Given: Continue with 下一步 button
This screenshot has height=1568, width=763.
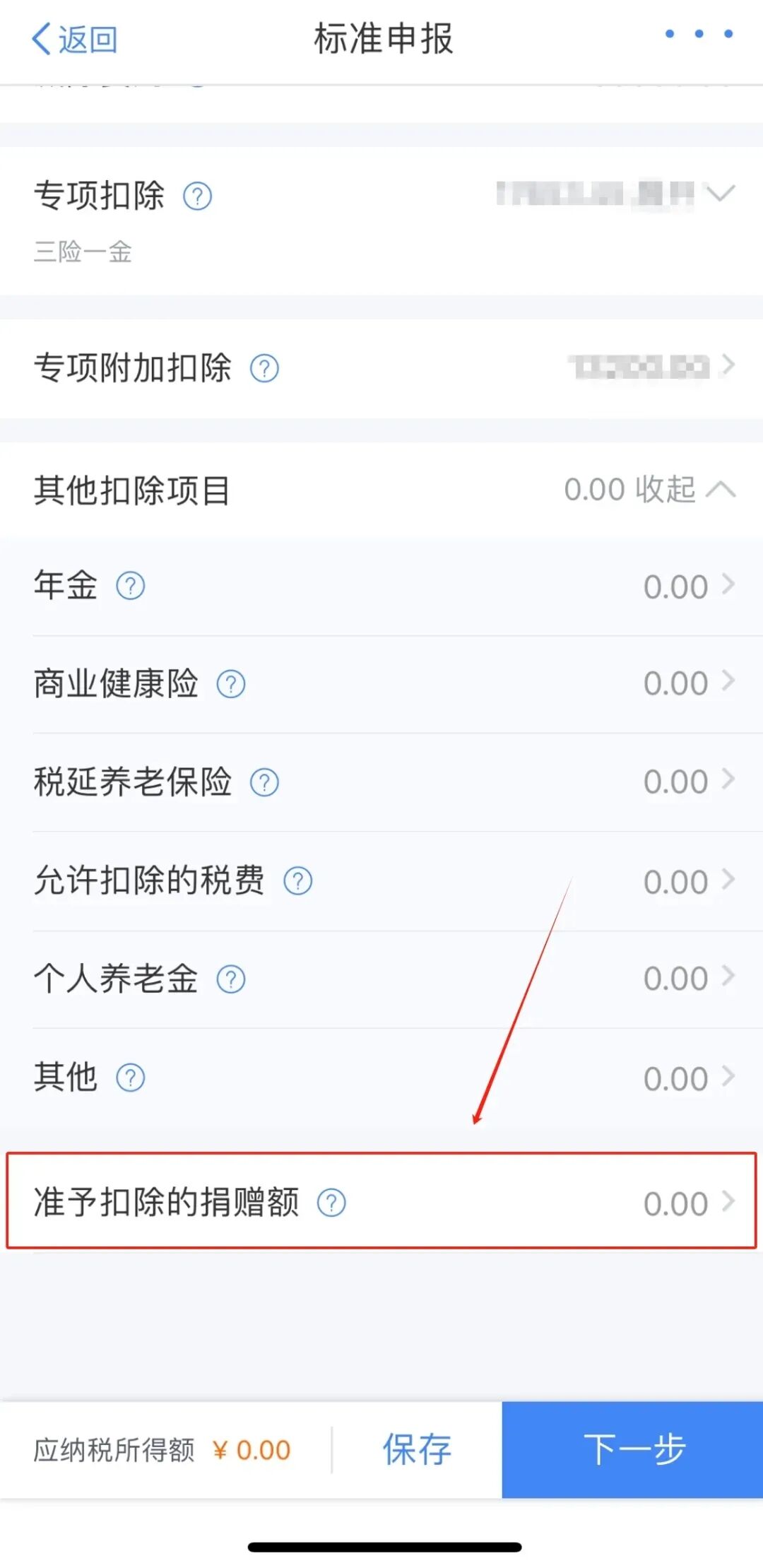Looking at the screenshot, I should click(633, 1450).
